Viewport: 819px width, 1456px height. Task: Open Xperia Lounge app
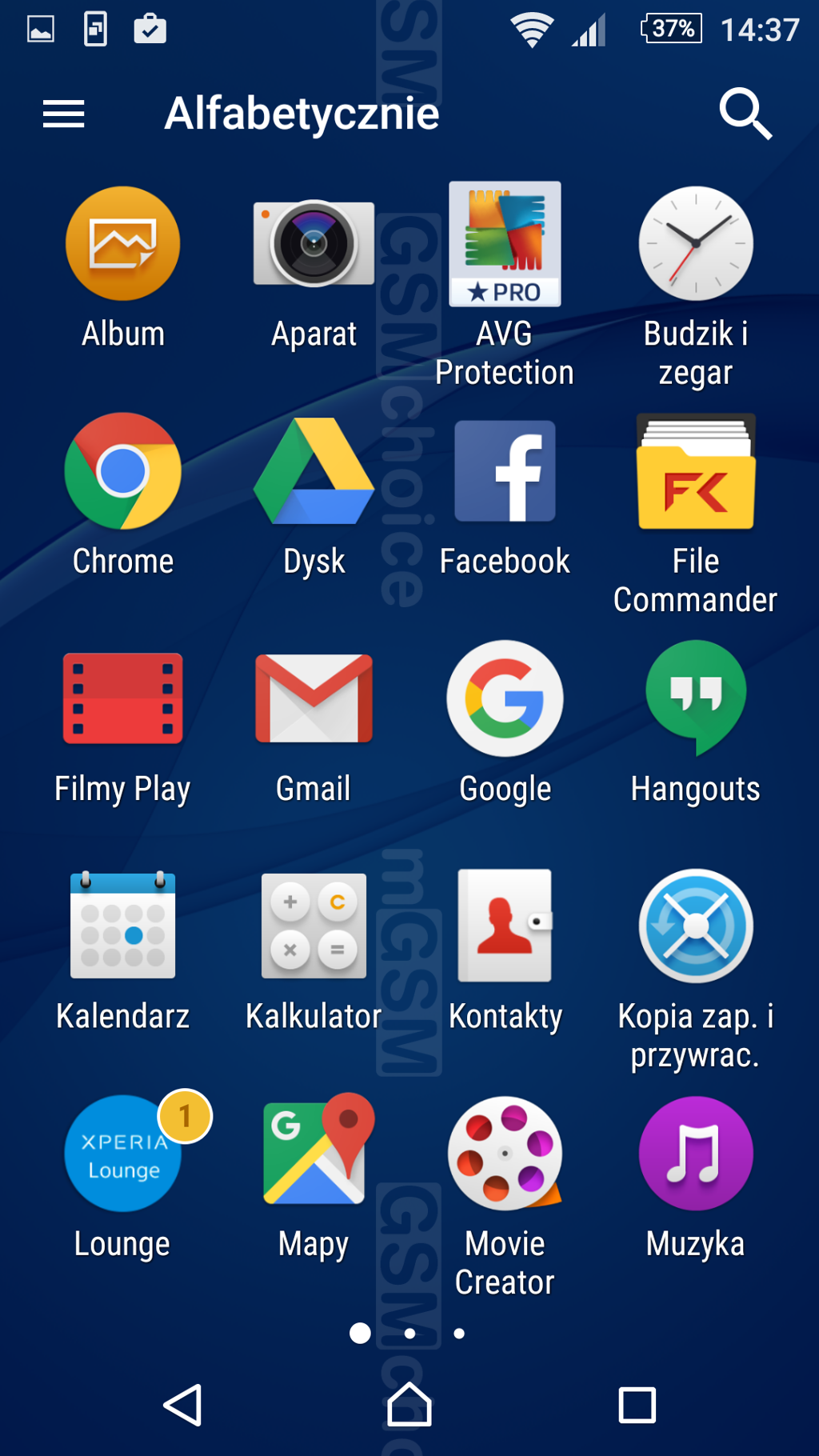tap(123, 1154)
